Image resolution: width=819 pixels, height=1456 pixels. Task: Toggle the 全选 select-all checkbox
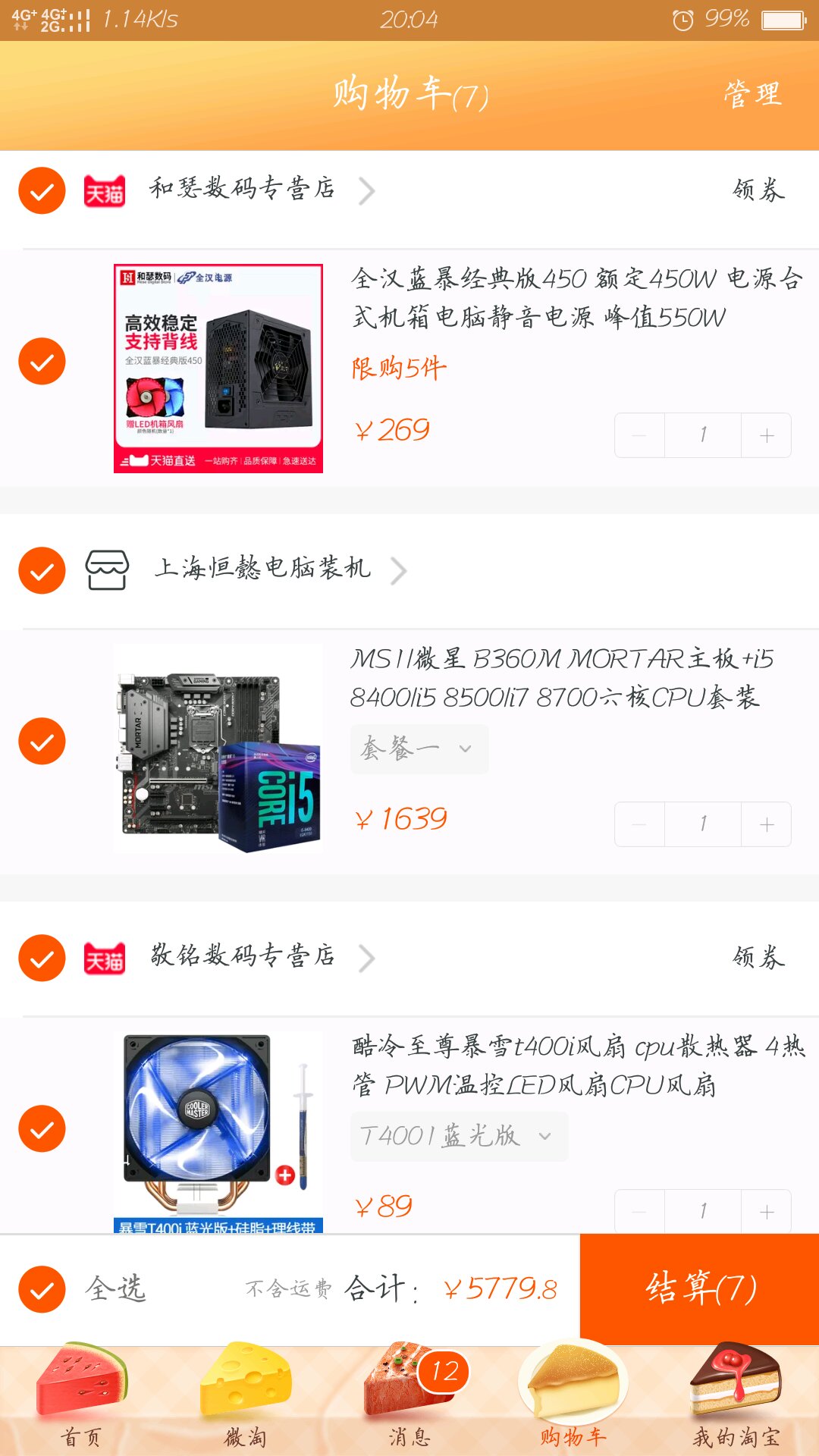point(42,1289)
